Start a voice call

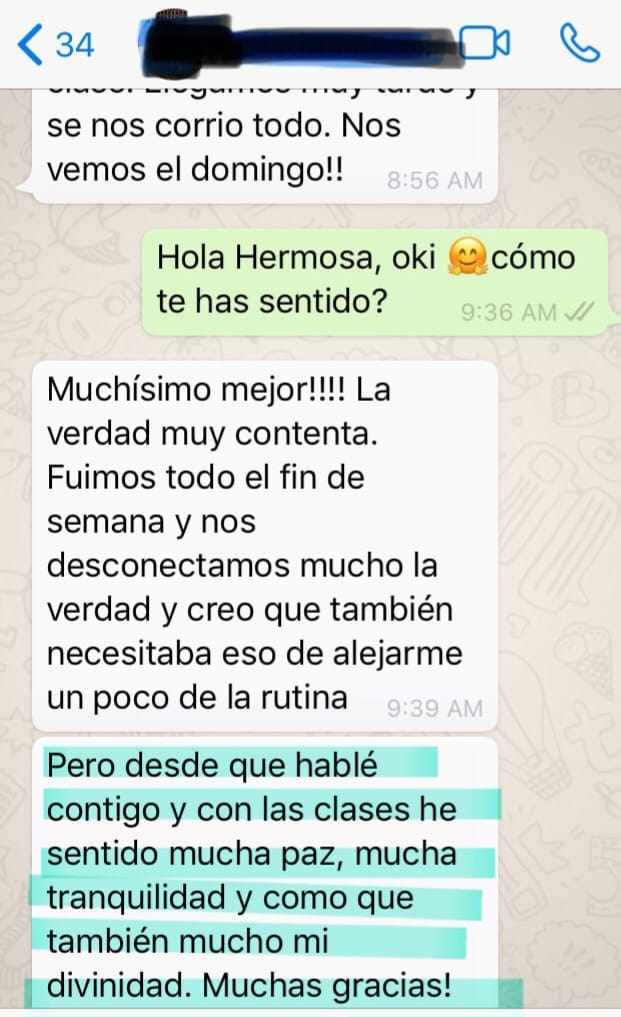click(x=579, y=43)
